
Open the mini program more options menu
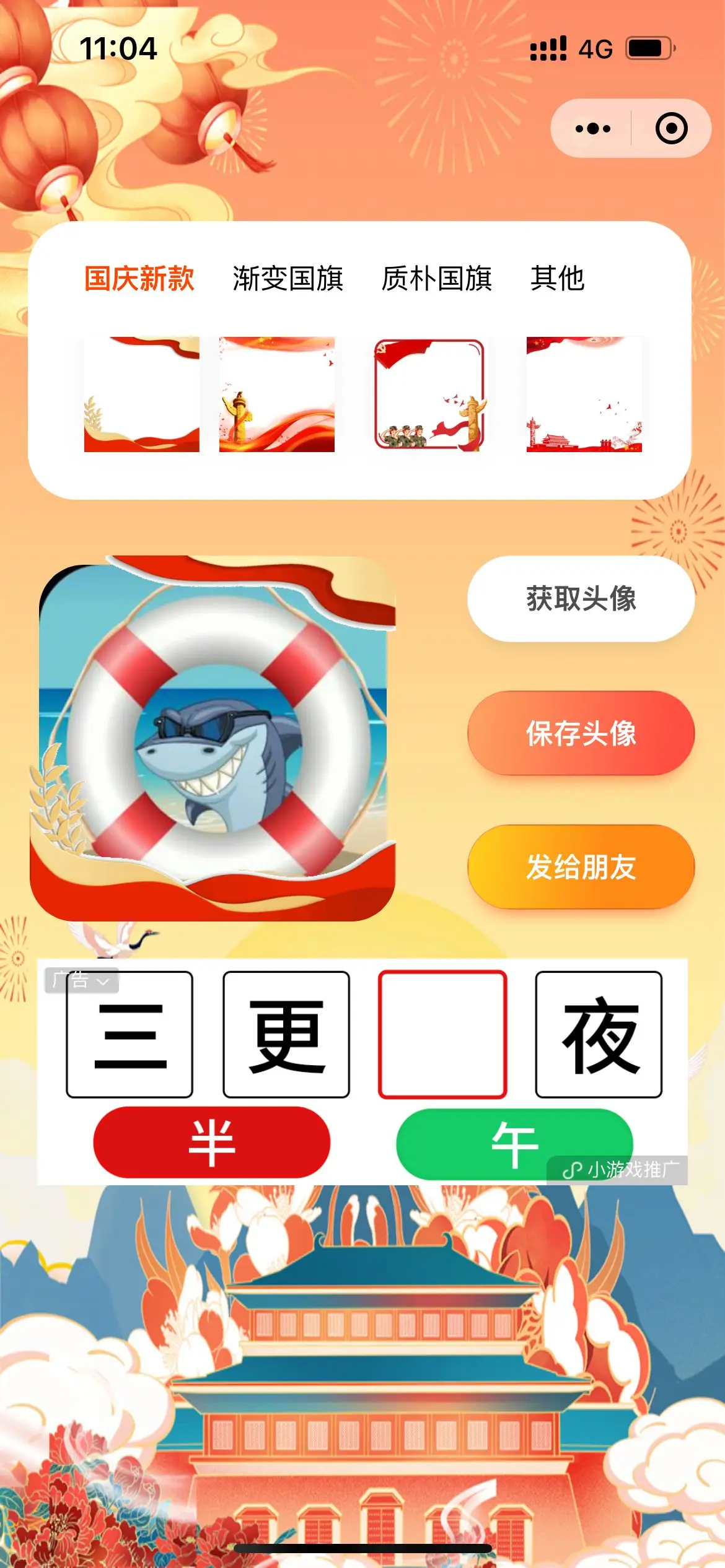tap(592, 128)
